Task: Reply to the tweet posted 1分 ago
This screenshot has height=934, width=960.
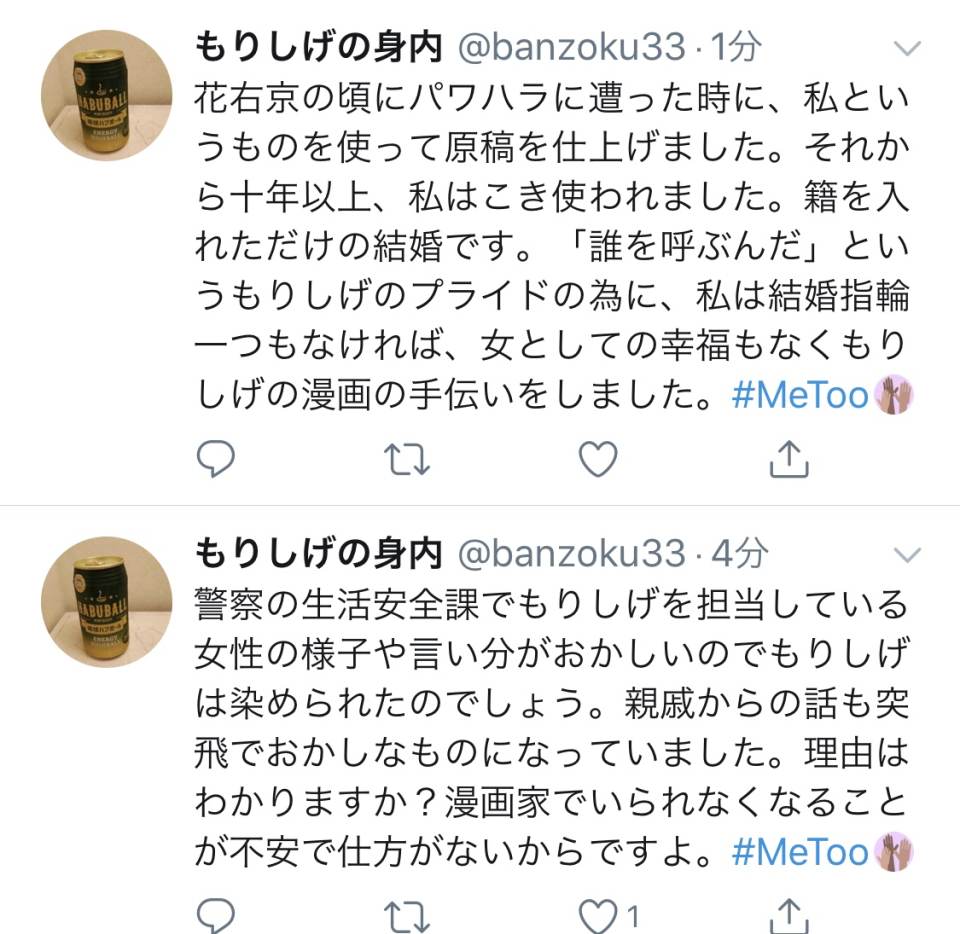Action: pyautogui.click(x=215, y=458)
